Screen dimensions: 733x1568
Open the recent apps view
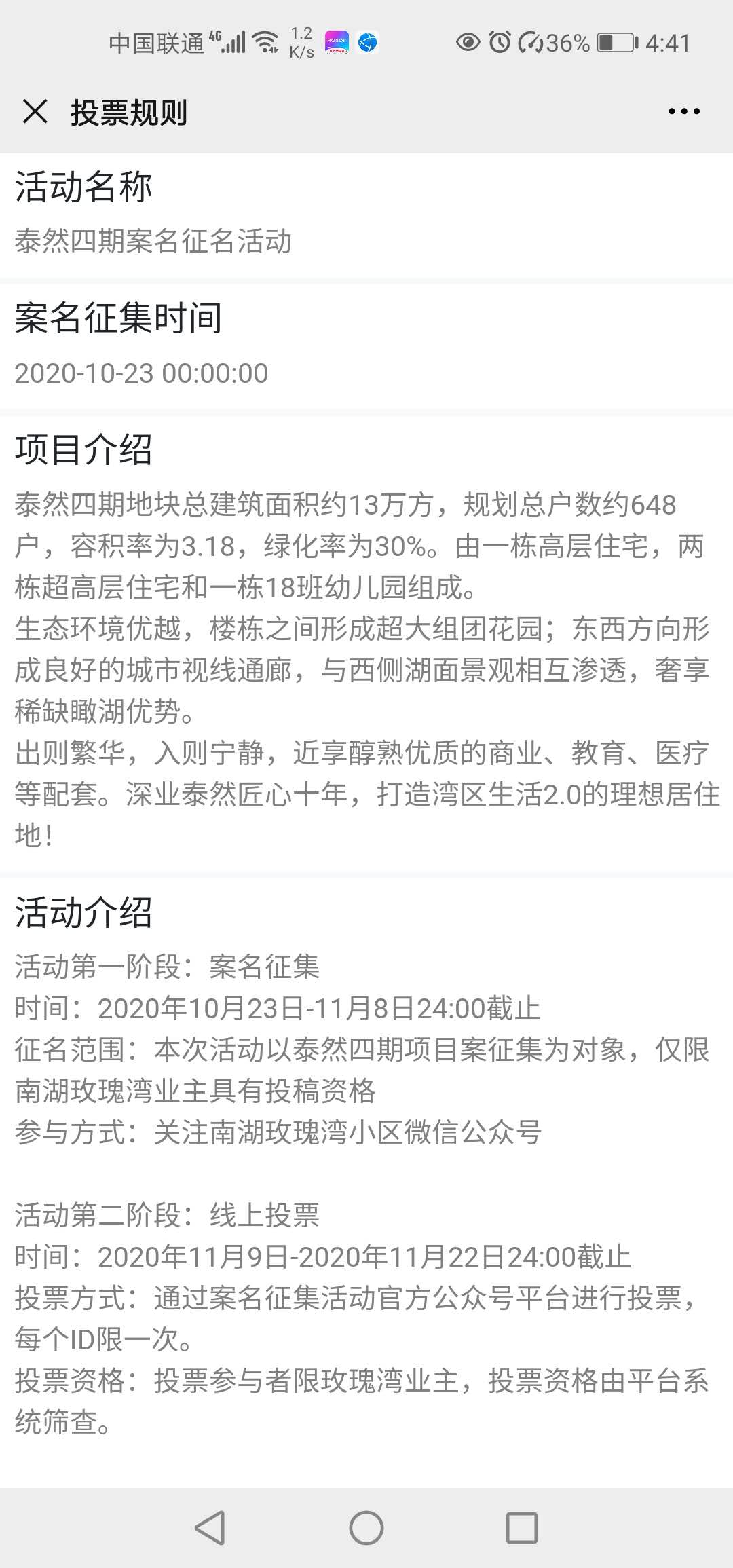pyautogui.click(x=522, y=1528)
